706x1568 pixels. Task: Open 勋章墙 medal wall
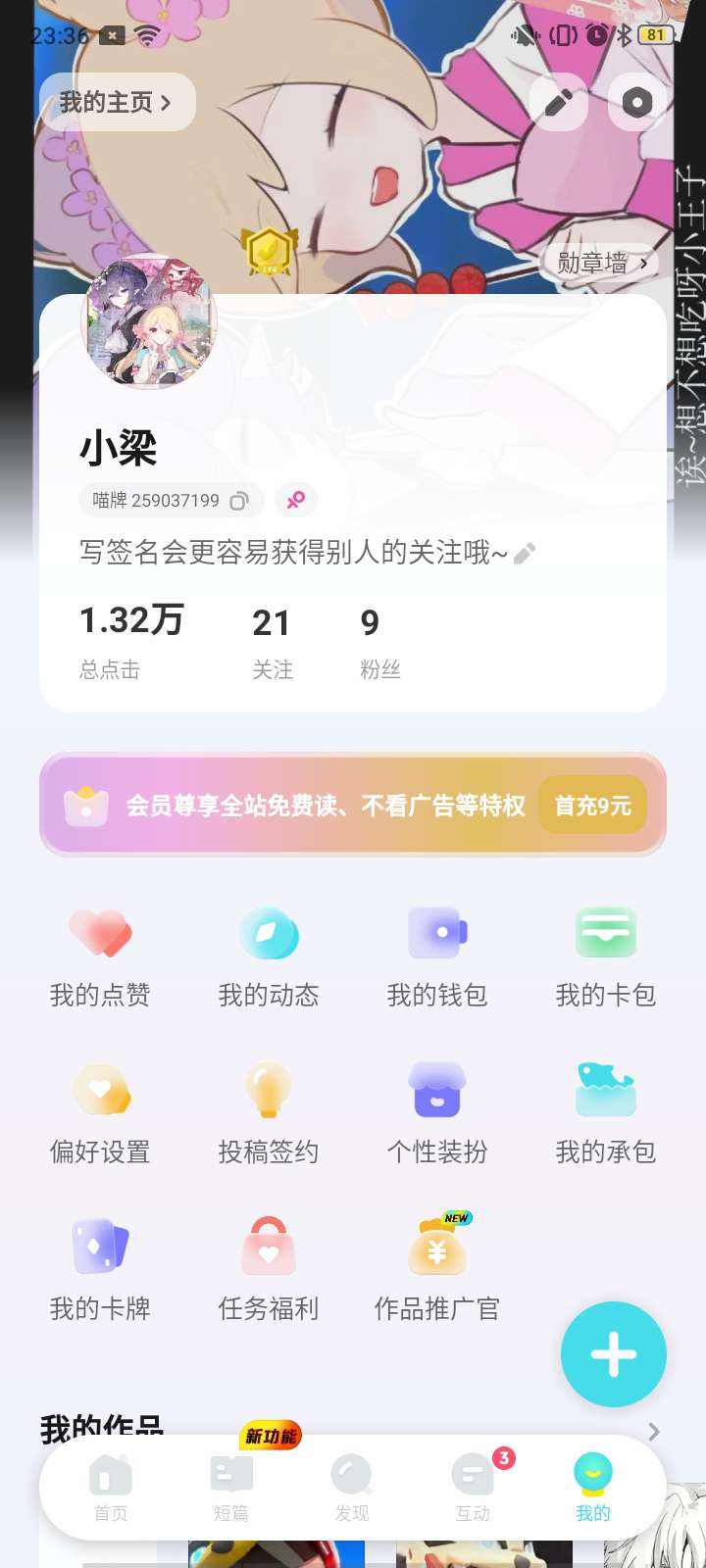pyautogui.click(x=601, y=263)
